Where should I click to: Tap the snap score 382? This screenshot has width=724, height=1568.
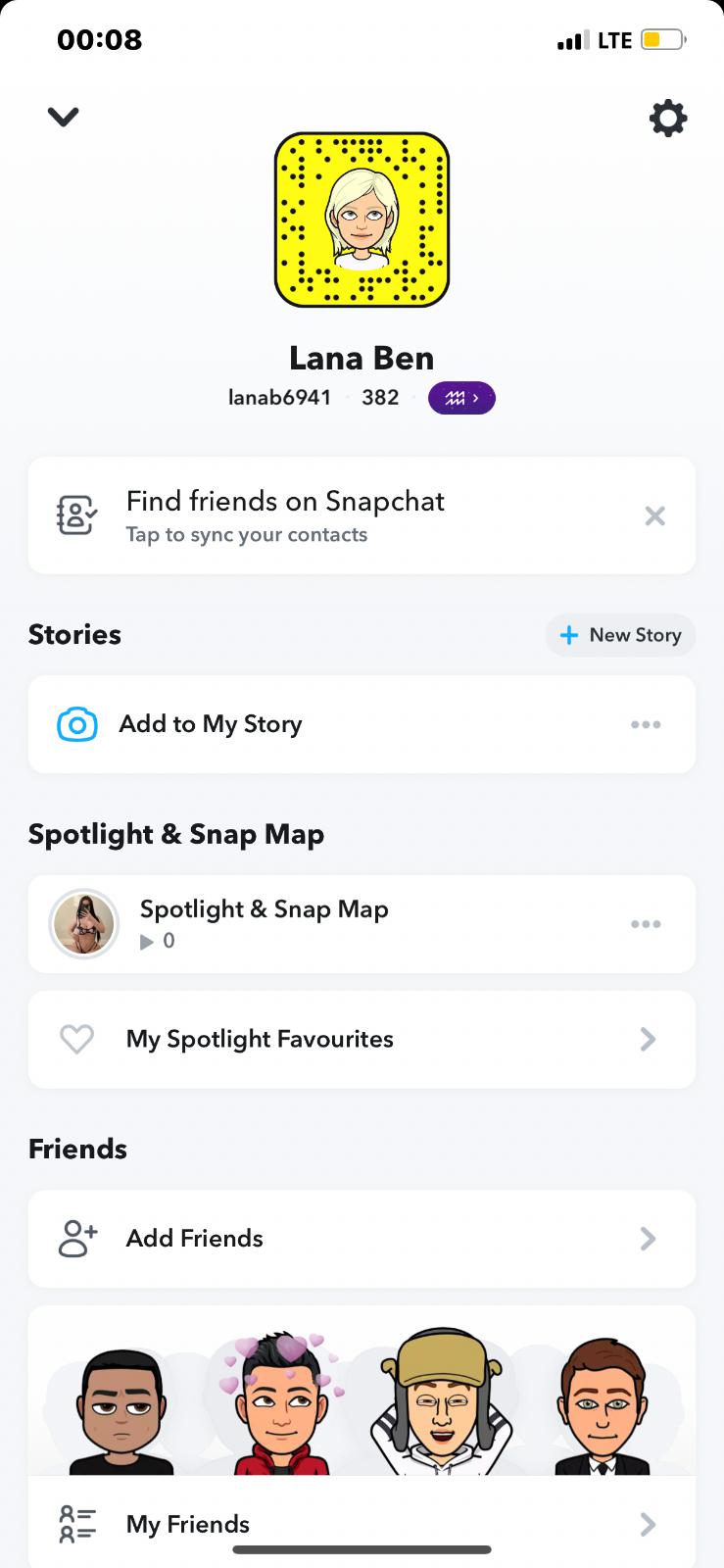pyautogui.click(x=380, y=398)
